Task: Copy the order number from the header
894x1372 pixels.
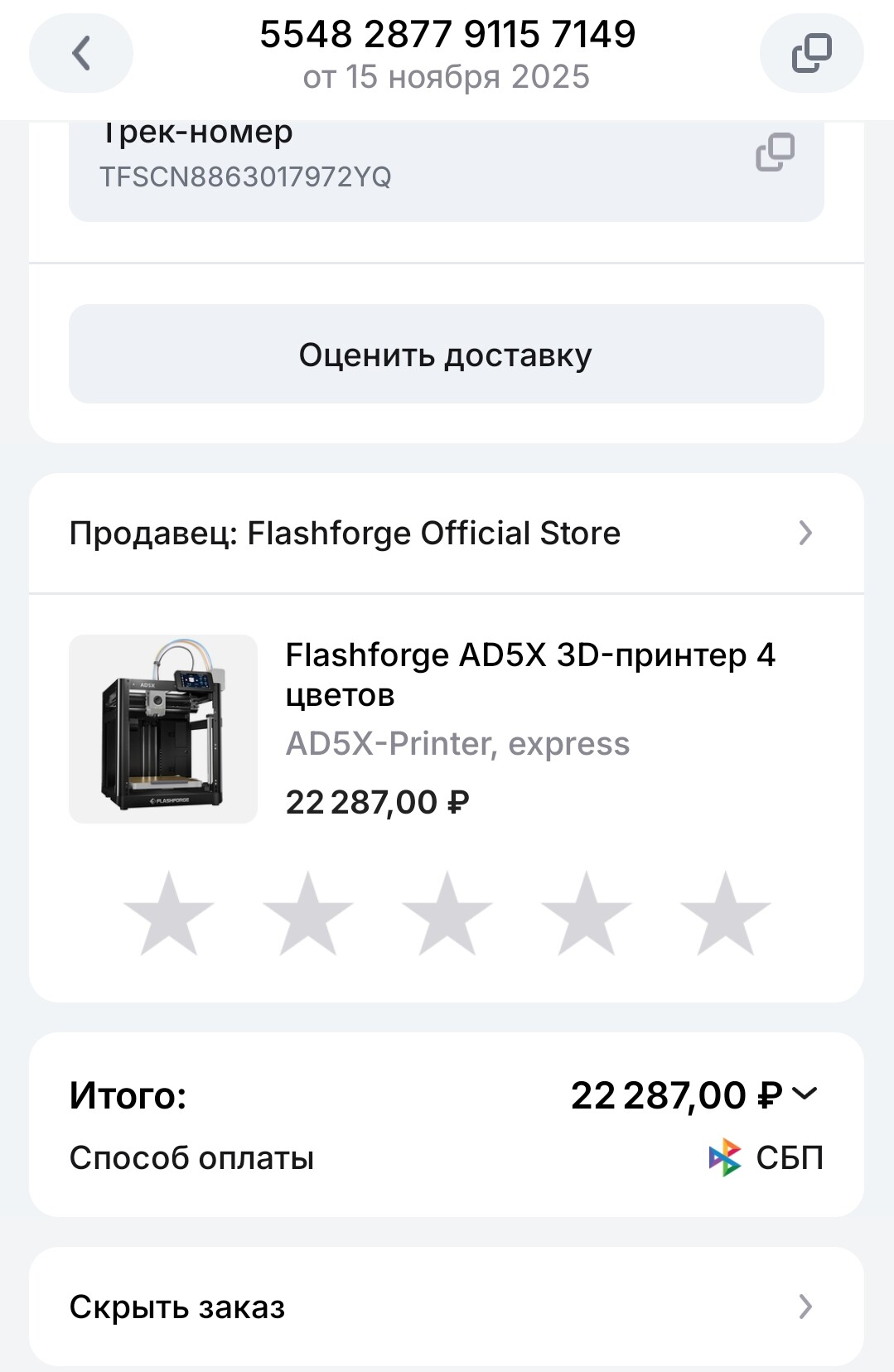Action: pyautogui.click(x=811, y=54)
